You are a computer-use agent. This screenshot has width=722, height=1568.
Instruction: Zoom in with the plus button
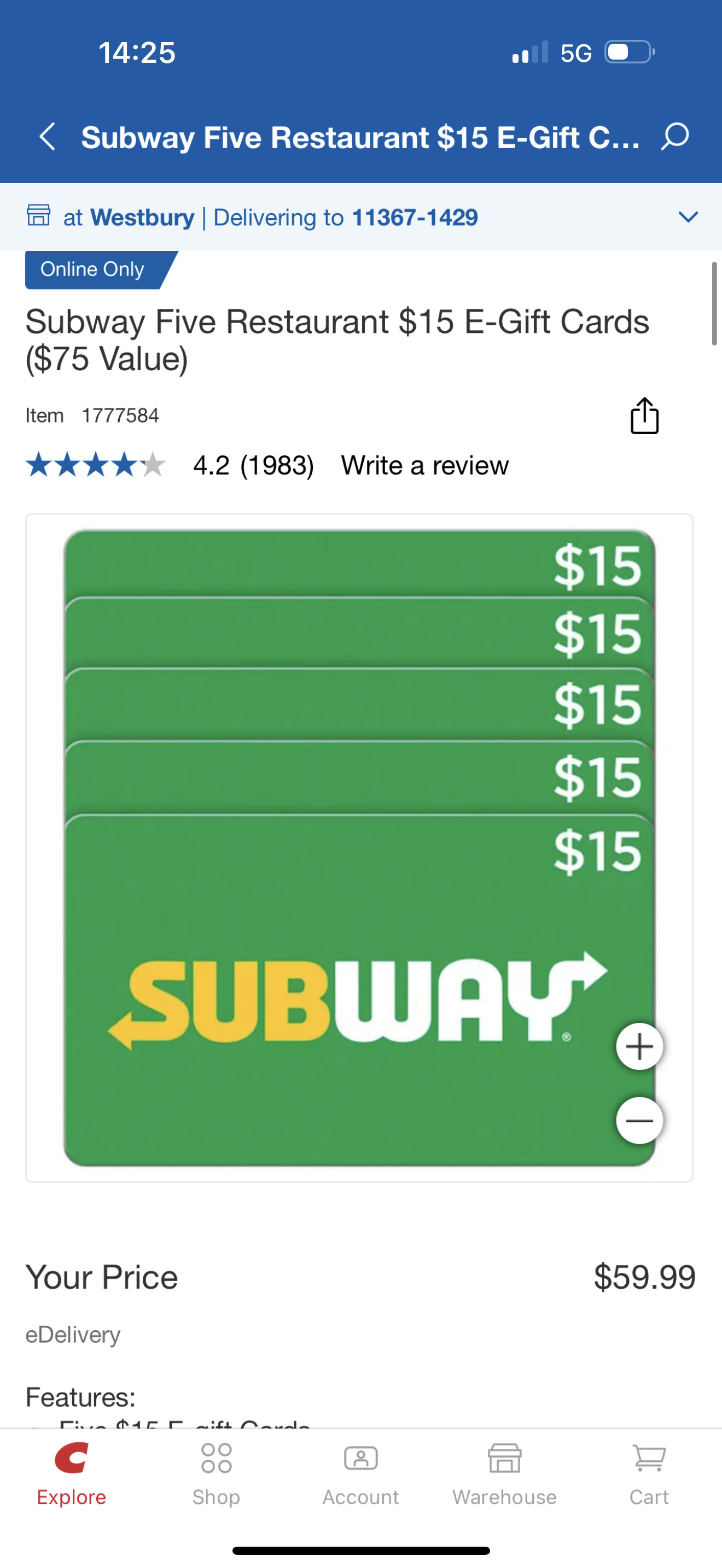639,1046
